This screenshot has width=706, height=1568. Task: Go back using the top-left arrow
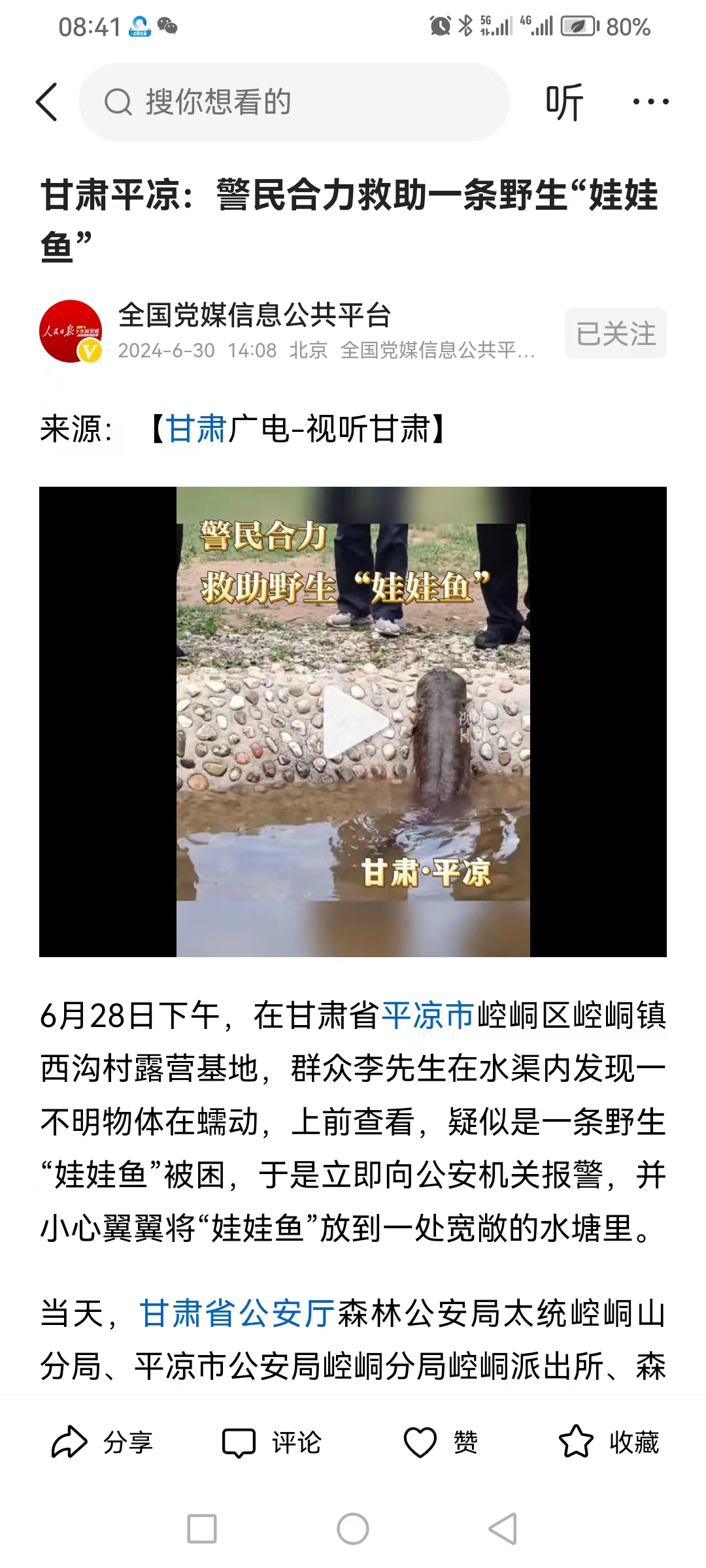47,102
